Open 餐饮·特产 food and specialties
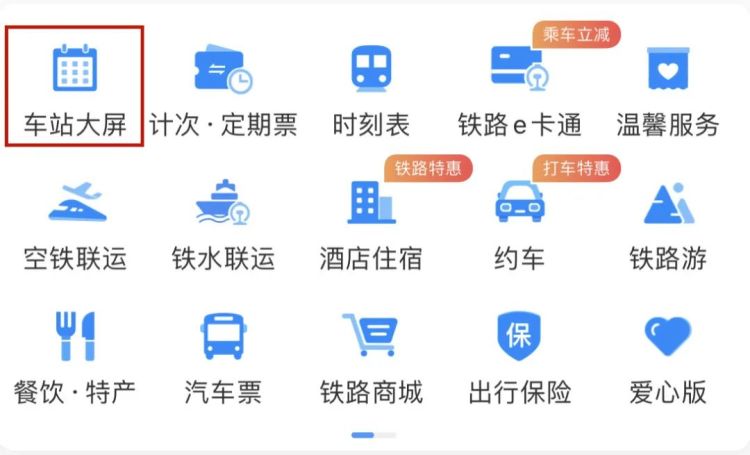The image size is (750, 455). click(x=75, y=354)
